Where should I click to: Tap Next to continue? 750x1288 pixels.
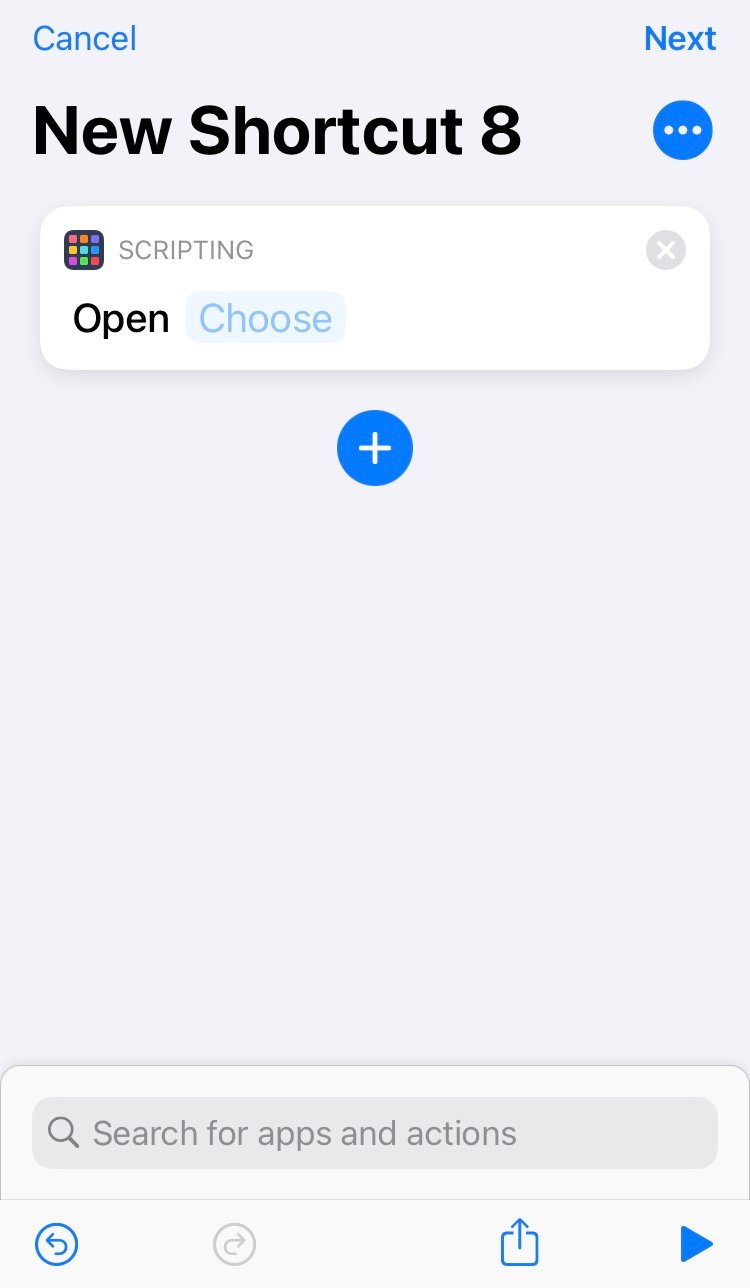click(x=680, y=39)
